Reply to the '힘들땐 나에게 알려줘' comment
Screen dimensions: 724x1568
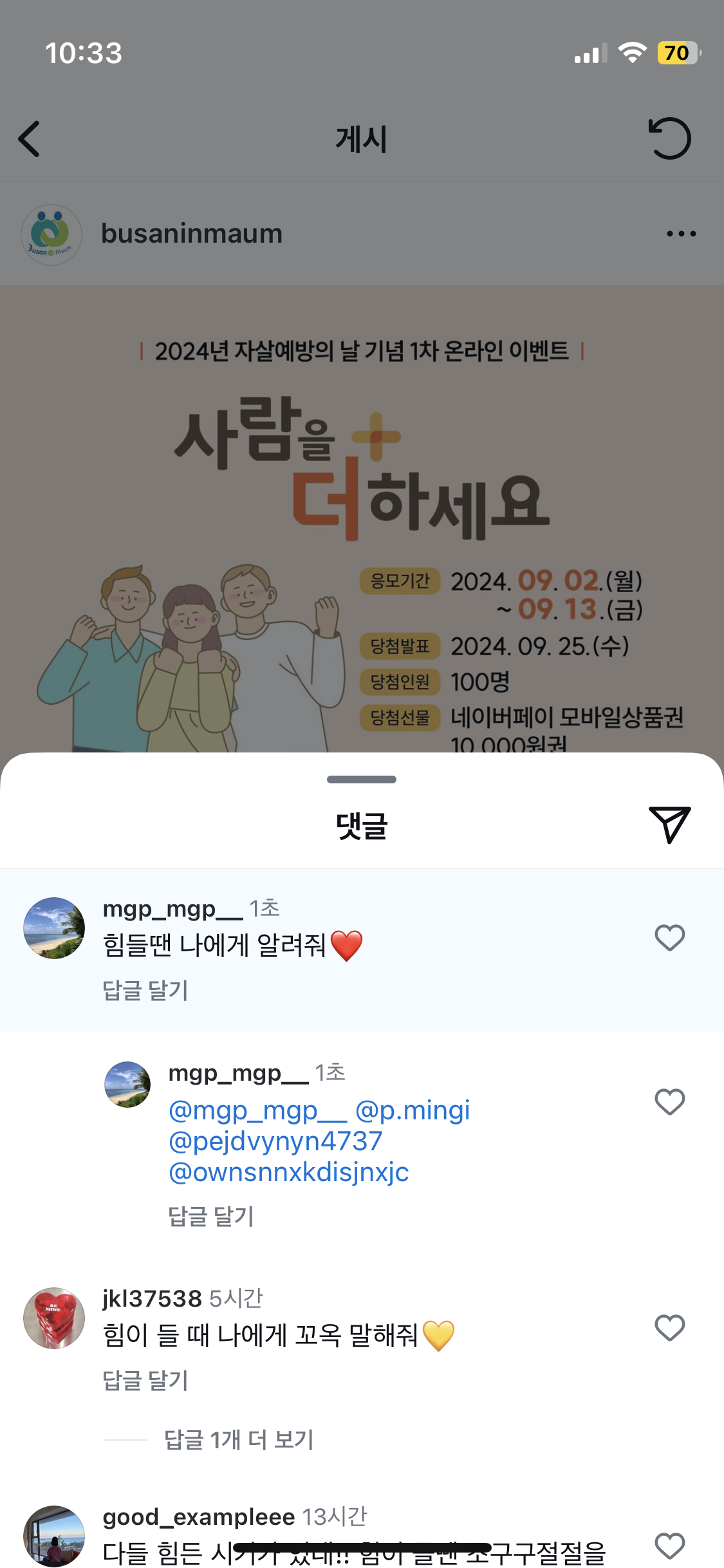click(x=145, y=990)
